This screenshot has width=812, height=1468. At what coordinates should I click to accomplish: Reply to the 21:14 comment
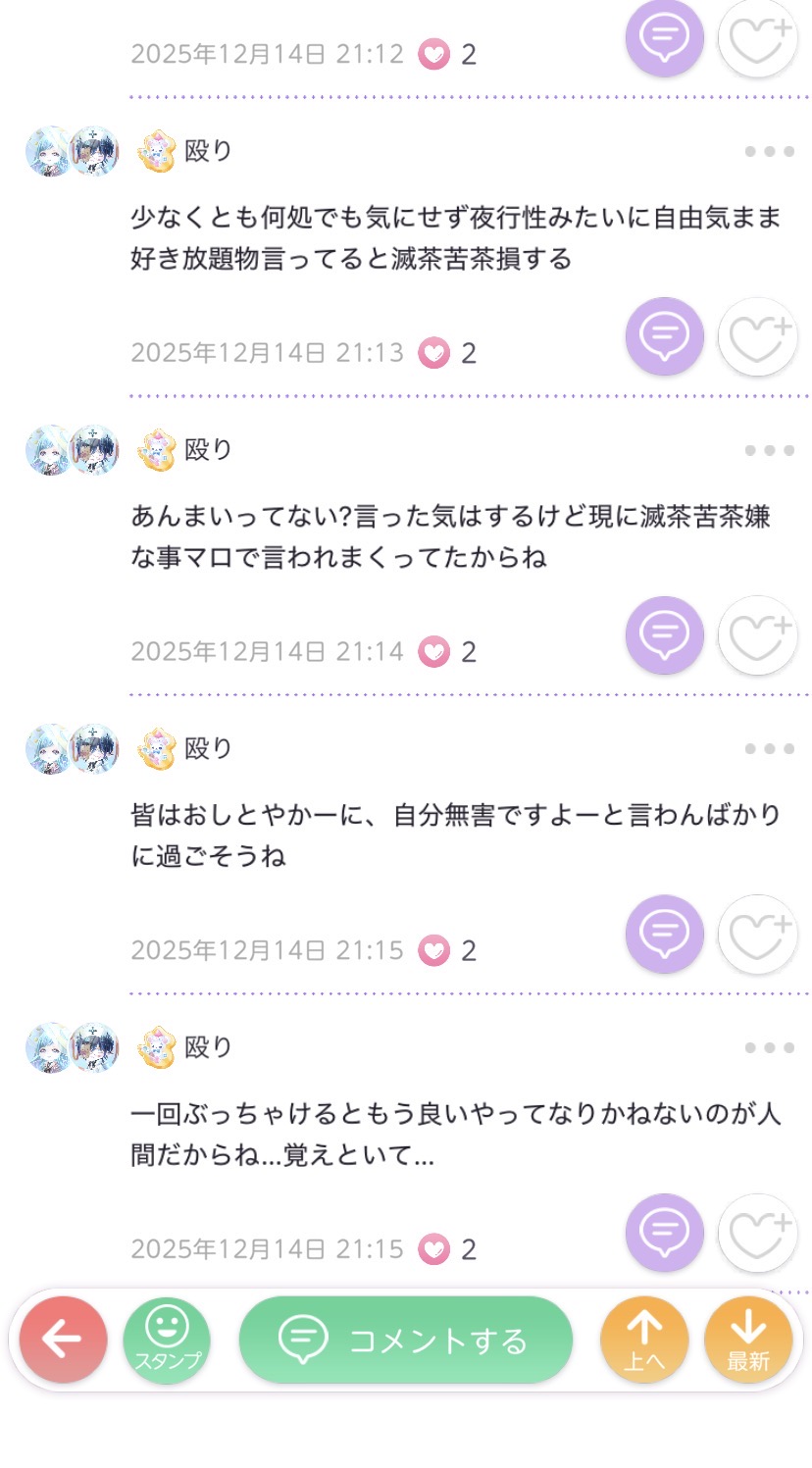(x=664, y=635)
